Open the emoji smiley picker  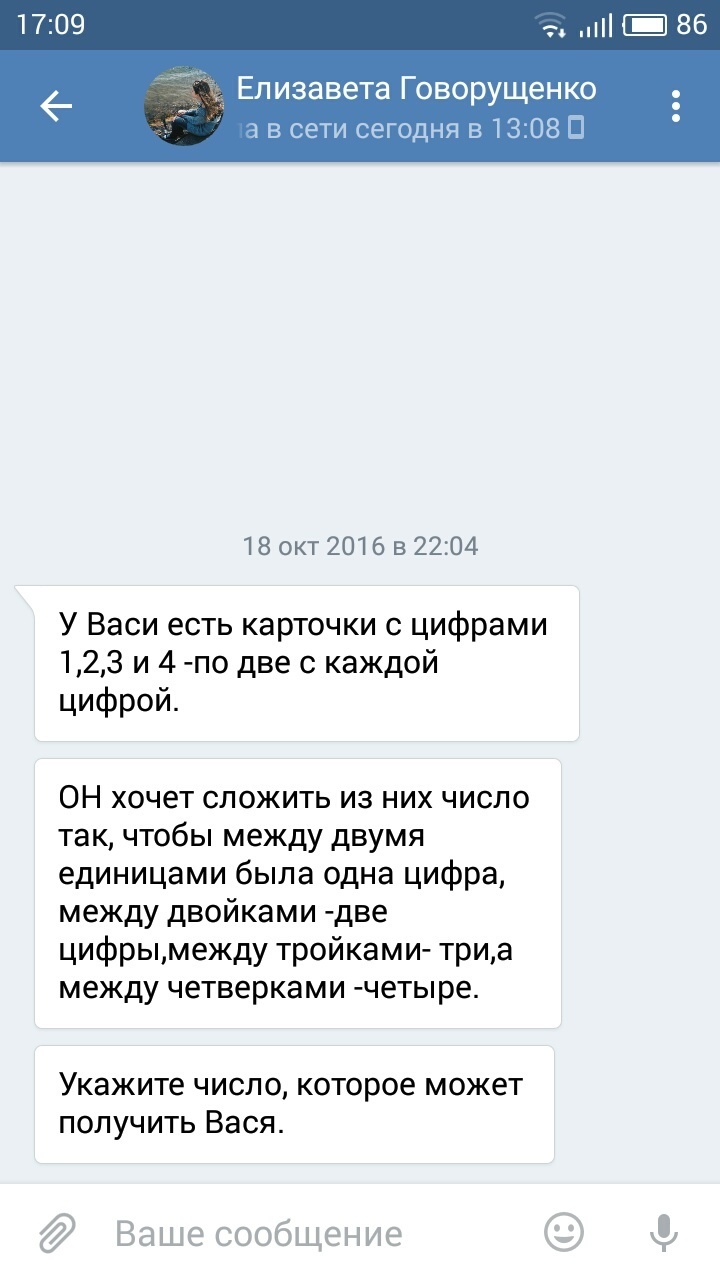tap(564, 1233)
